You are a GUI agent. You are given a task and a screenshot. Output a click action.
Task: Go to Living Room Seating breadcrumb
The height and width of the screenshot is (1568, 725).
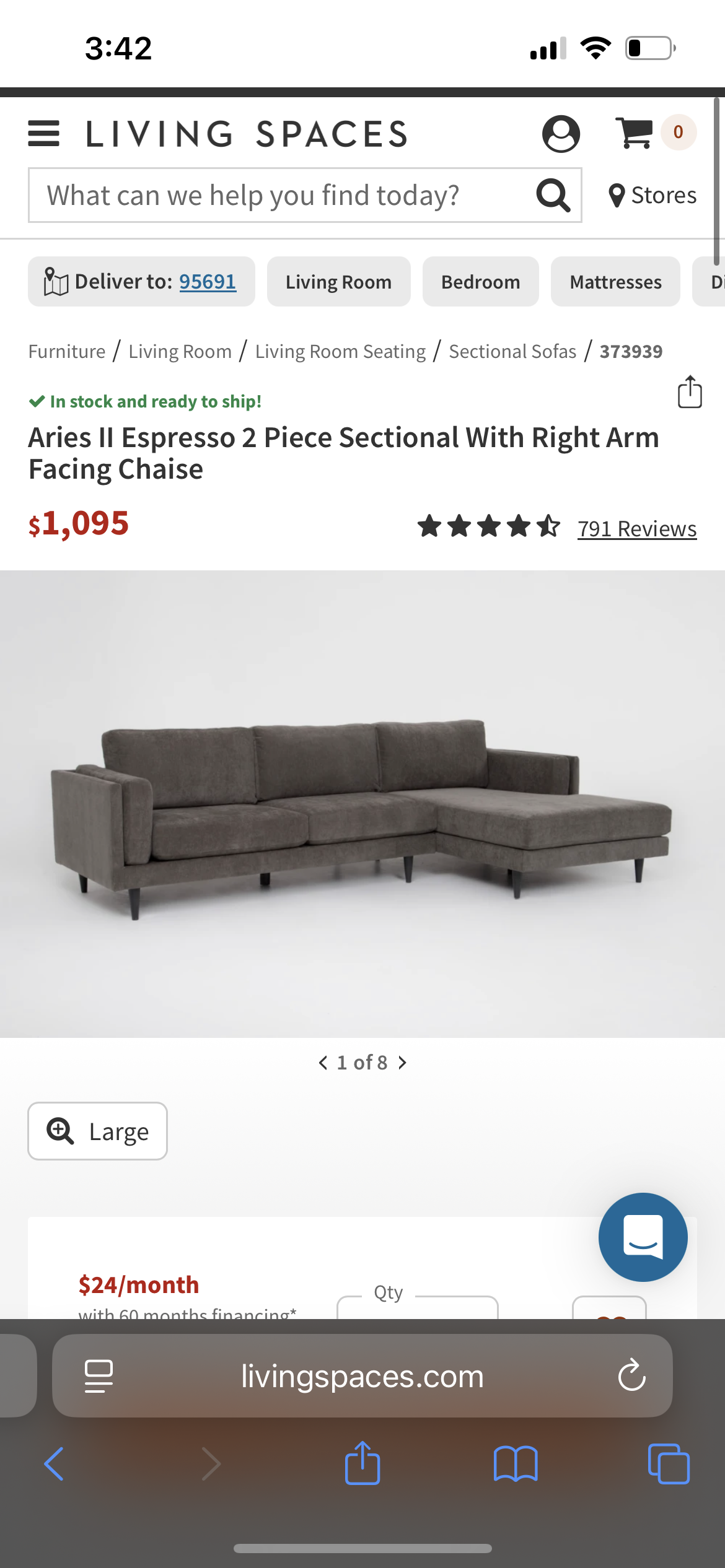340,352
